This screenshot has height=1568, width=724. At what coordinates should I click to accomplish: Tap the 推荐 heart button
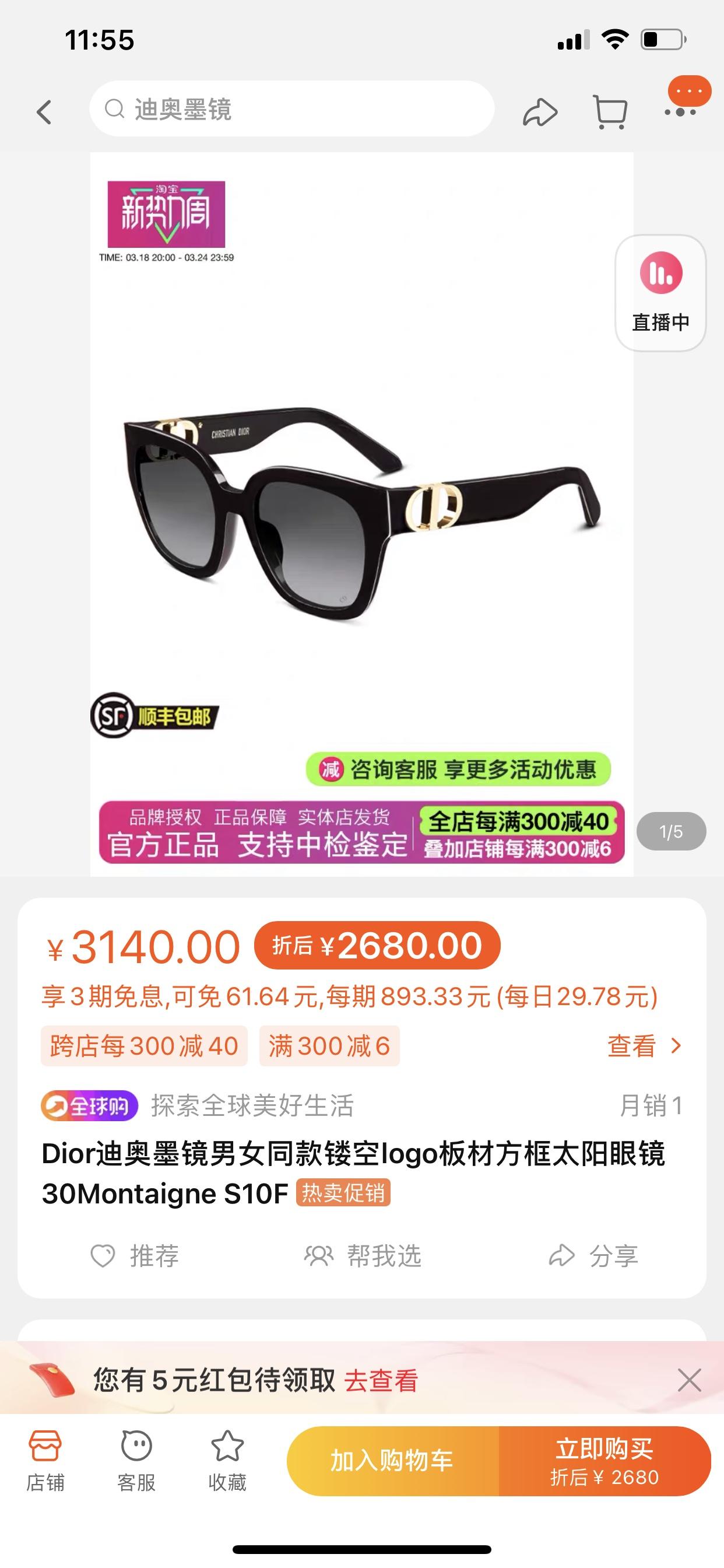point(135,1256)
